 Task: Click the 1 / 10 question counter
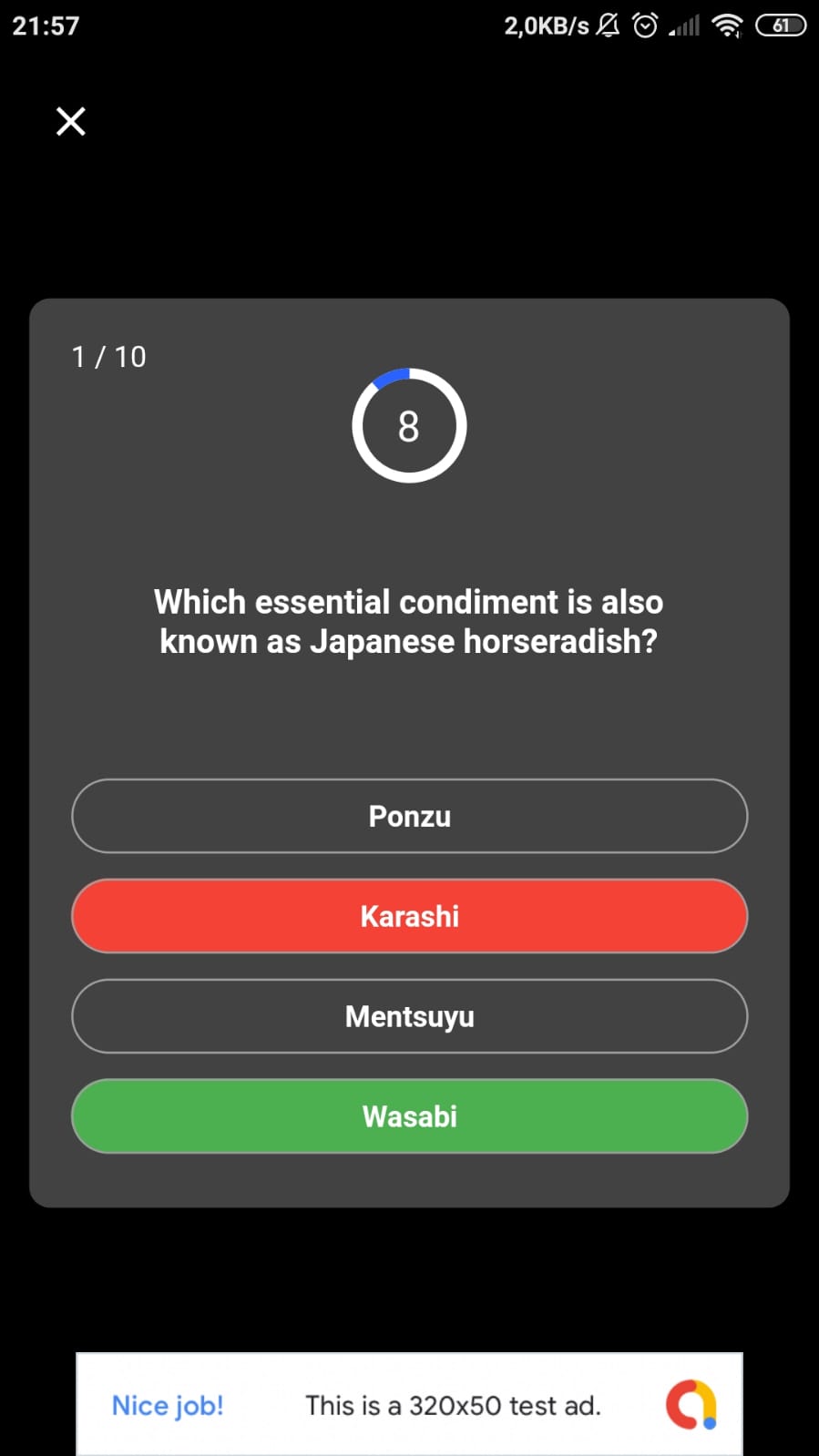tap(108, 356)
